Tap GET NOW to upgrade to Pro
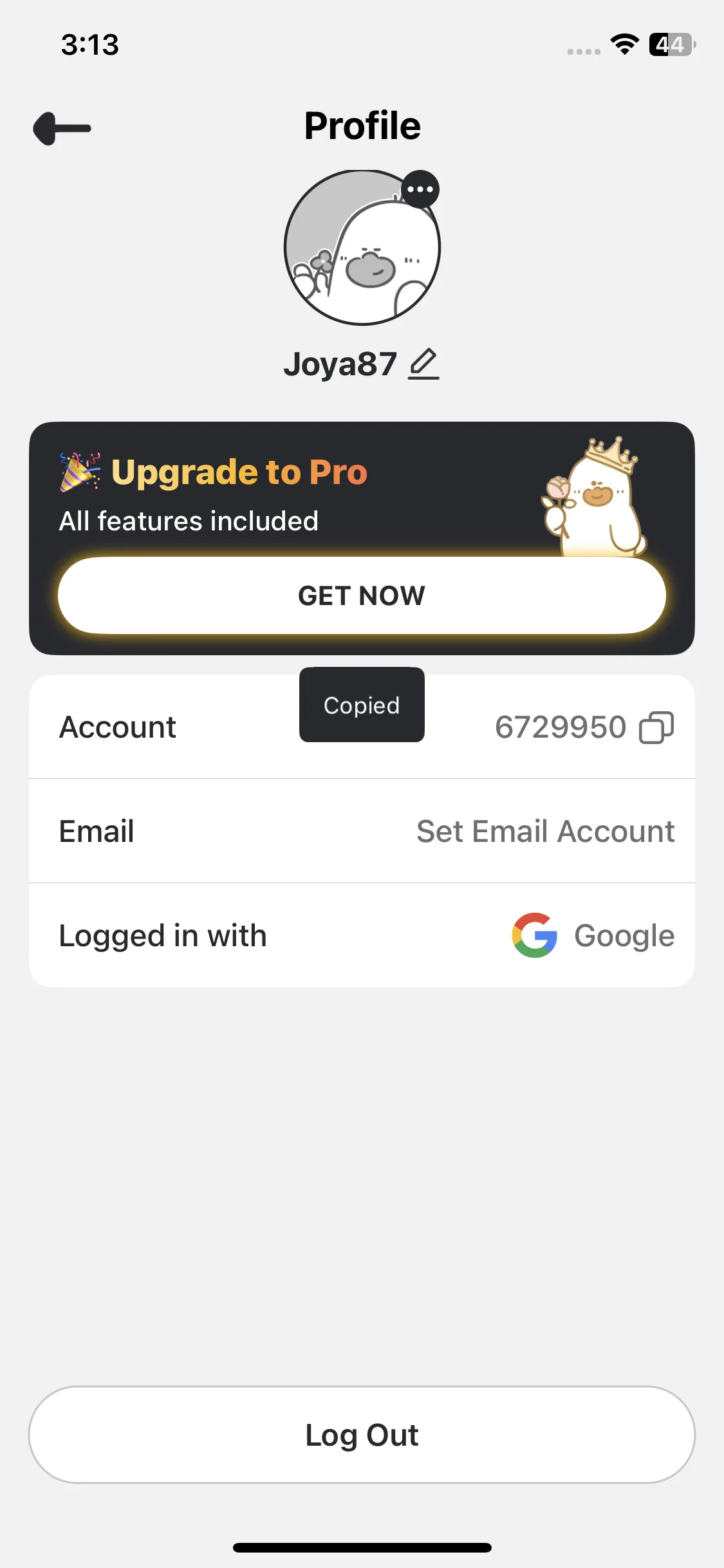 (362, 595)
